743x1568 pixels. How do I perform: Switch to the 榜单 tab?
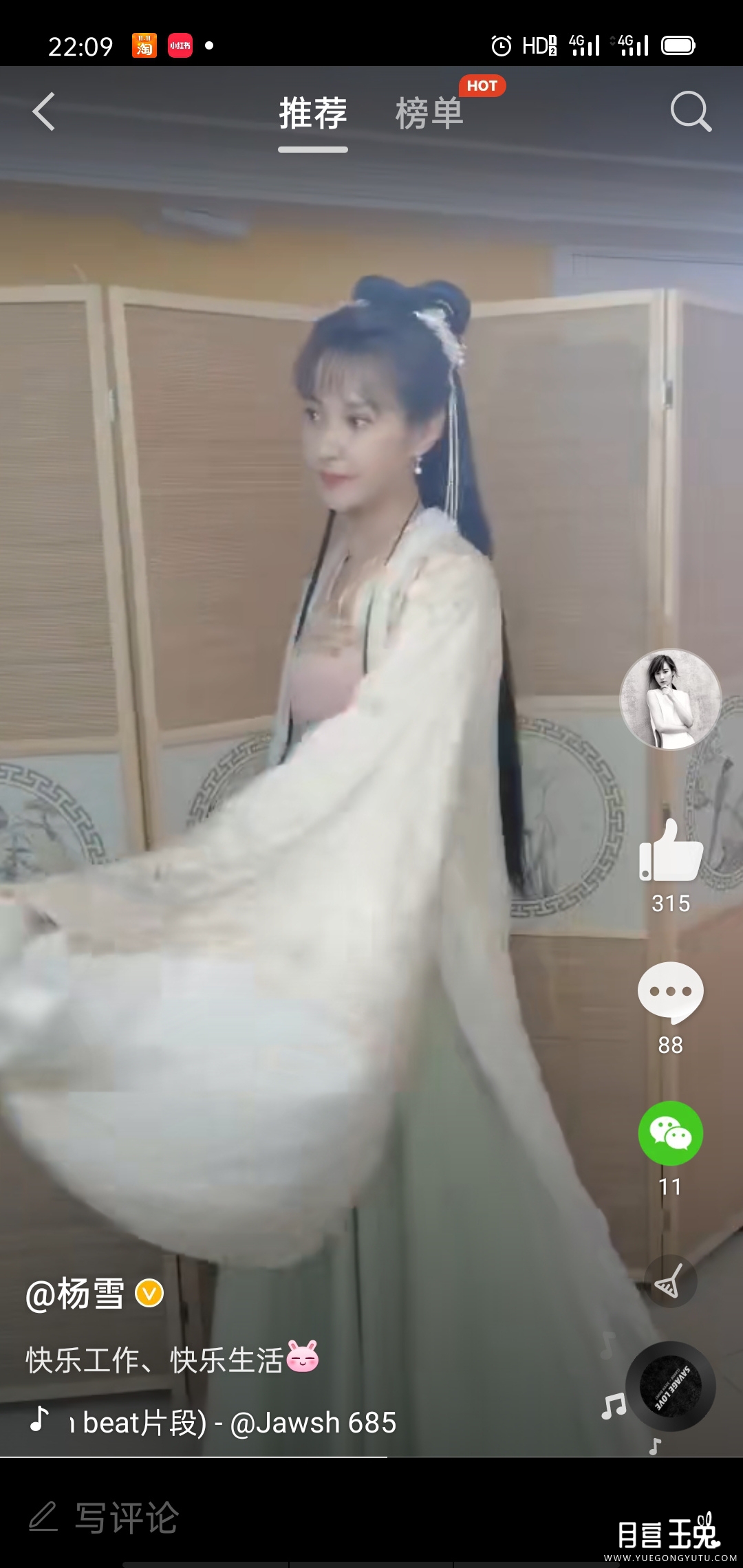click(x=429, y=113)
